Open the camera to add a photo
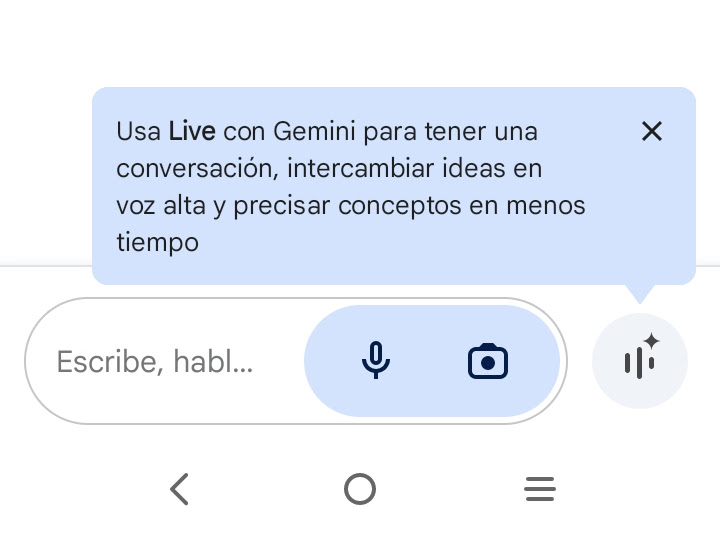This screenshot has width=720, height=537. pyautogui.click(x=488, y=361)
